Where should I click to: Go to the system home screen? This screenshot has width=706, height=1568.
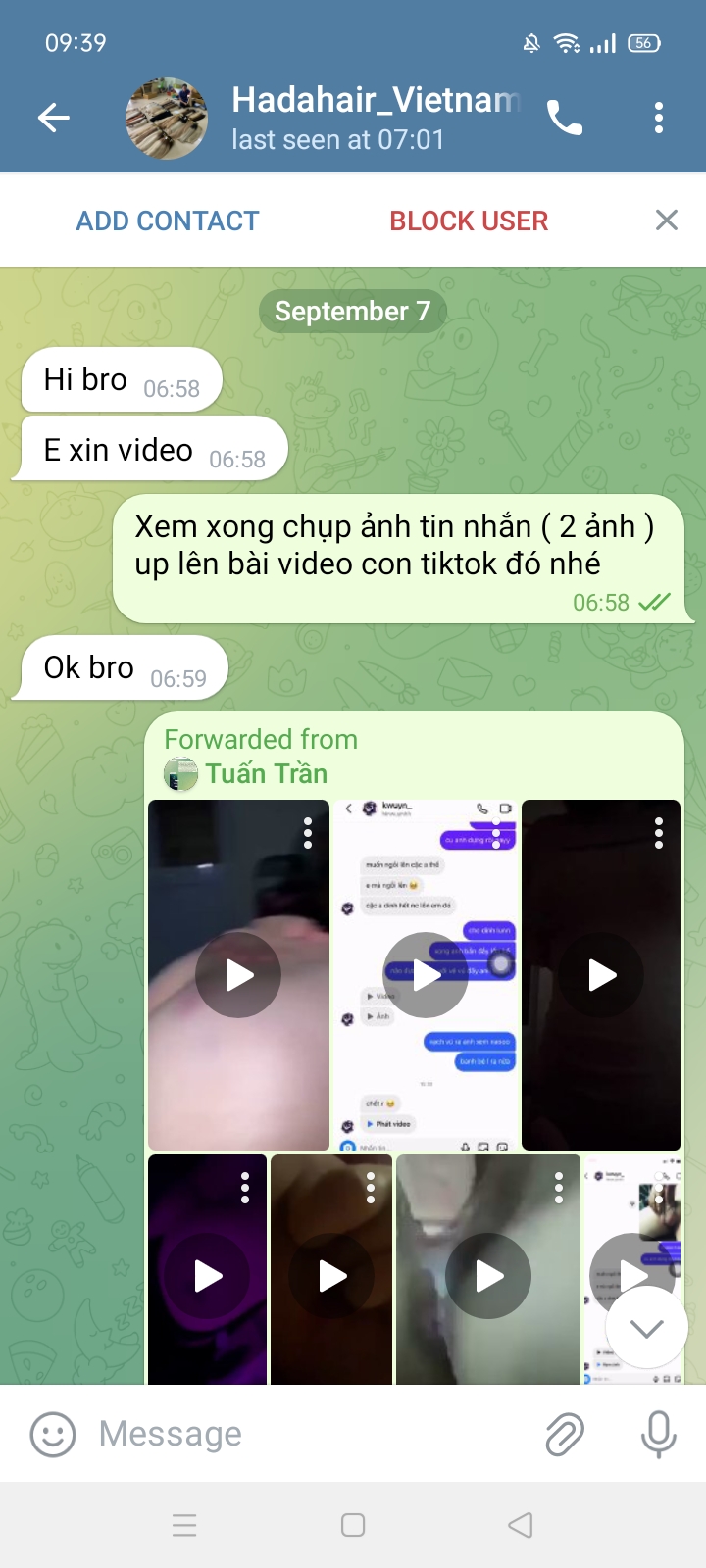click(x=353, y=1525)
